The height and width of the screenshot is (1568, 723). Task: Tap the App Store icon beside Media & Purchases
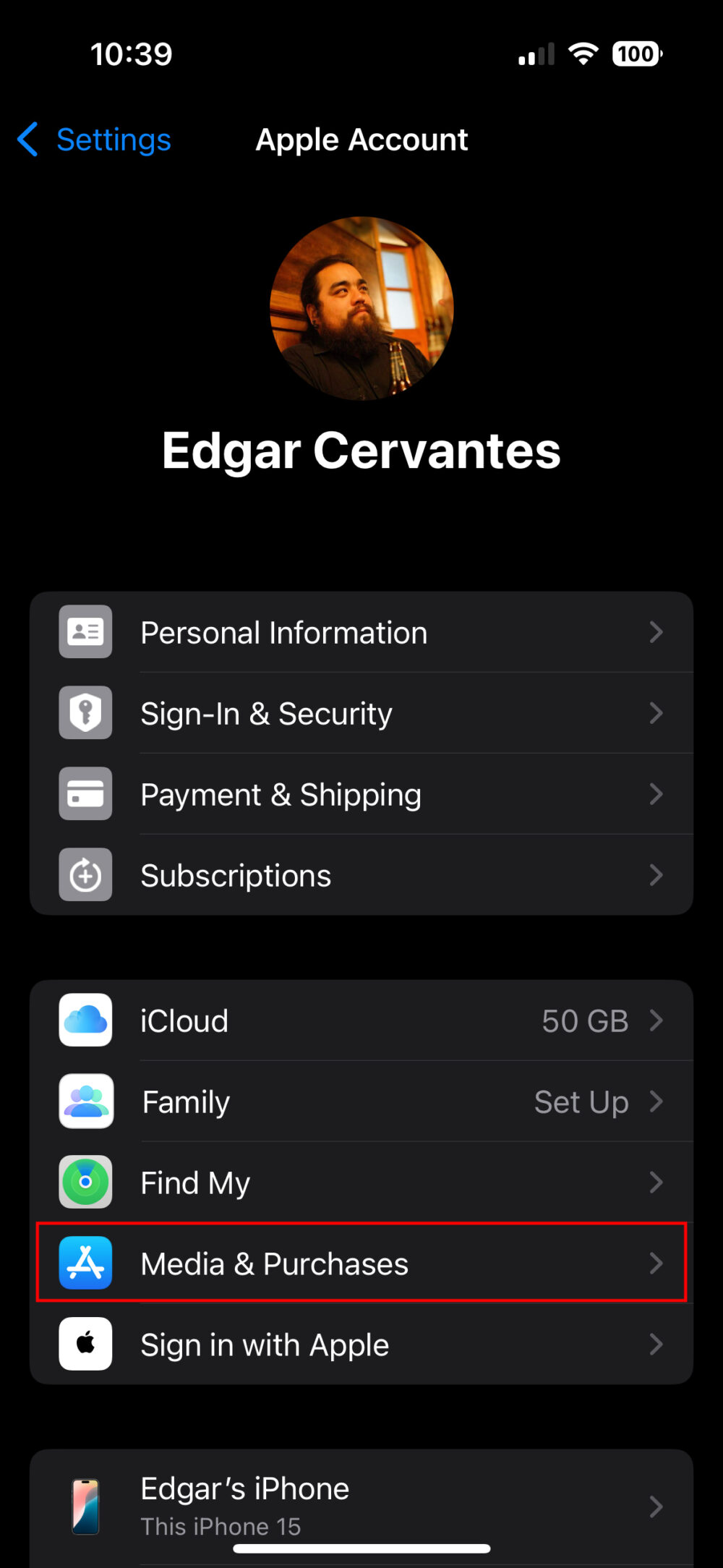point(85,1264)
